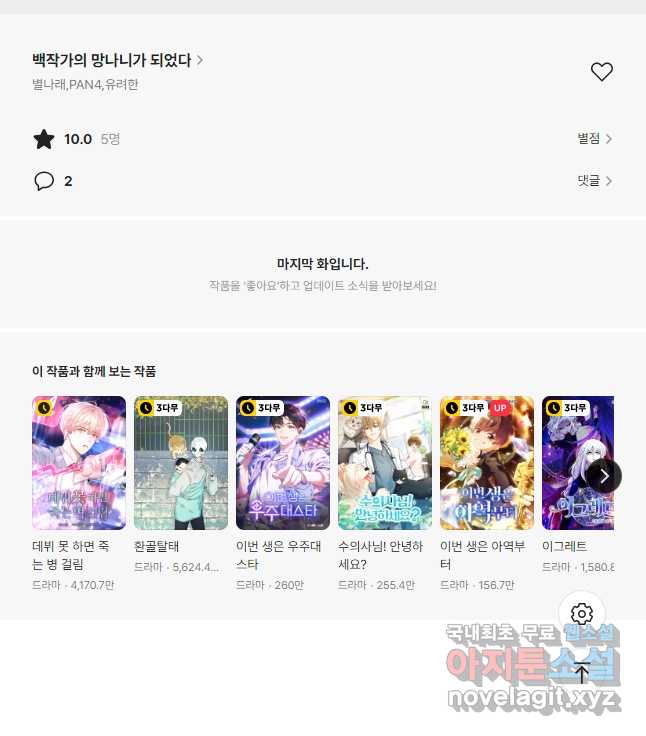Jump to top with the up arrow
This screenshot has width=646, height=736.
[582, 673]
